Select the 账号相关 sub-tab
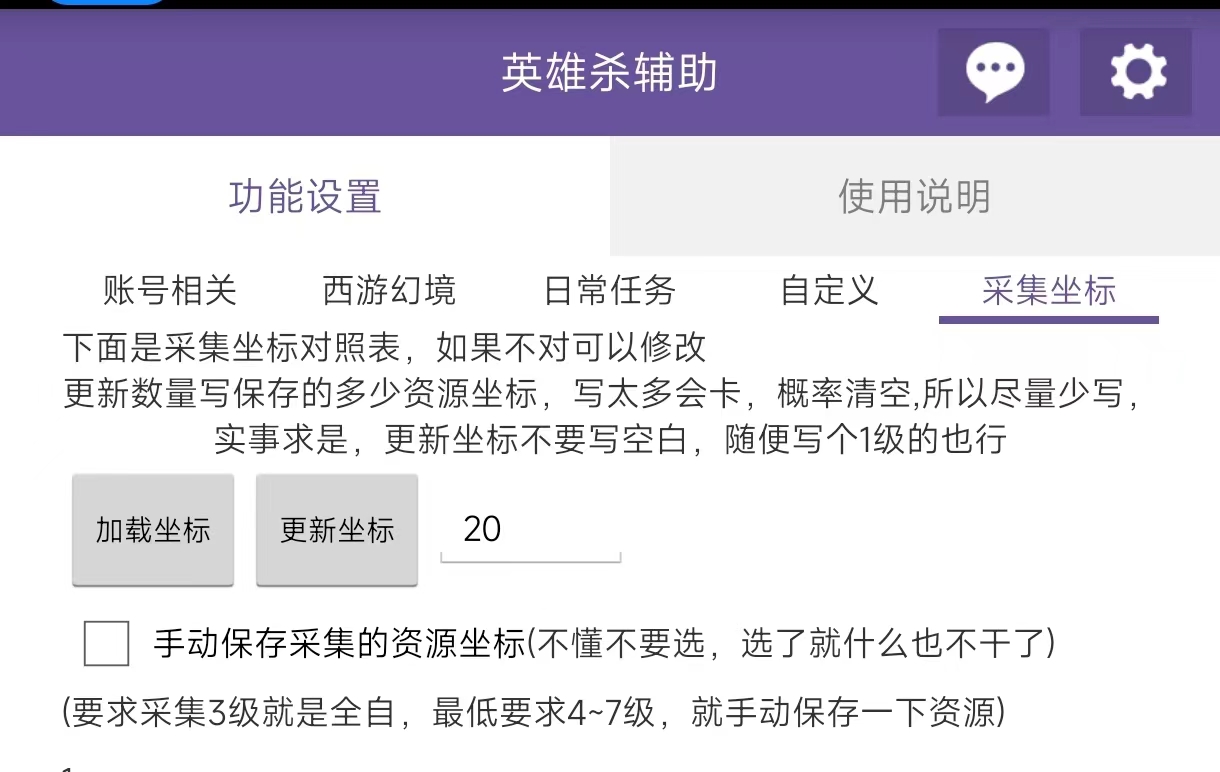 [x=170, y=291]
